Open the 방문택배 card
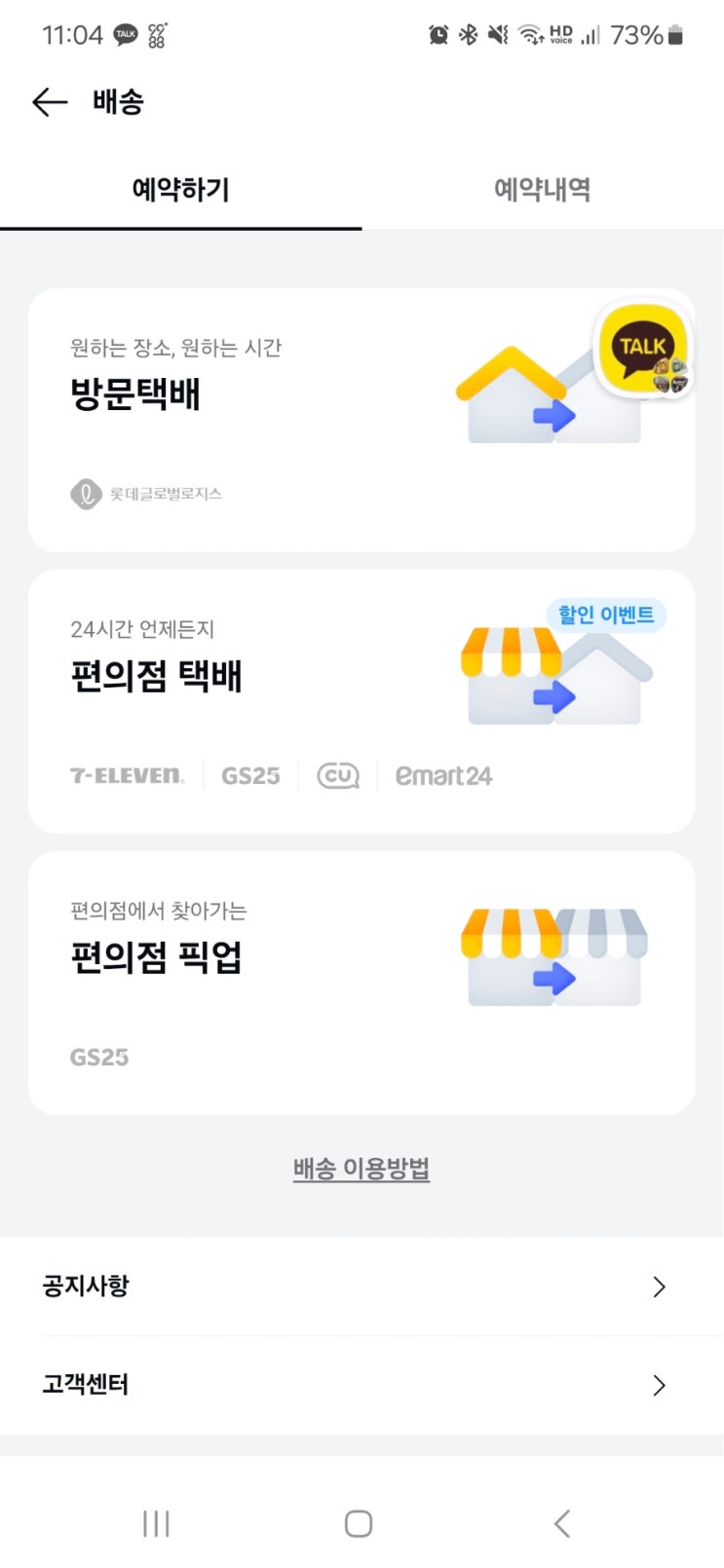 tap(292, 421)
